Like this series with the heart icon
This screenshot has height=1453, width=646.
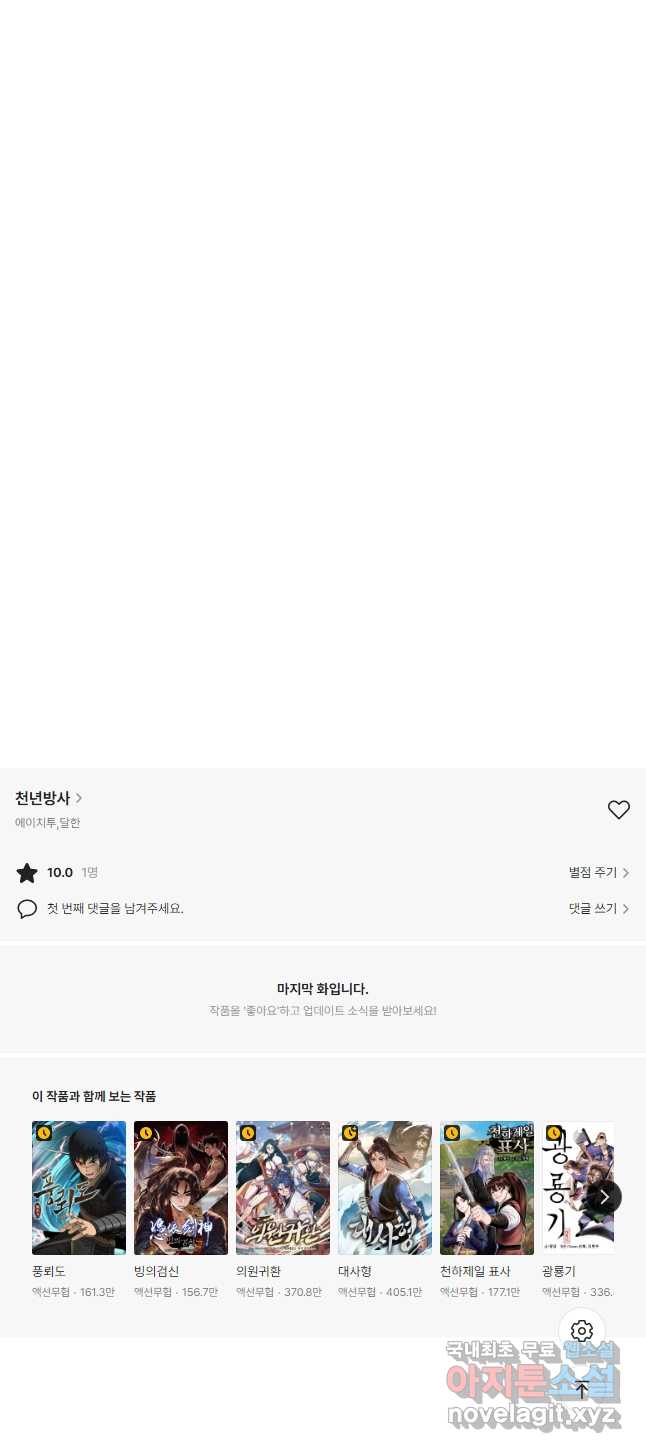point(619,810)
